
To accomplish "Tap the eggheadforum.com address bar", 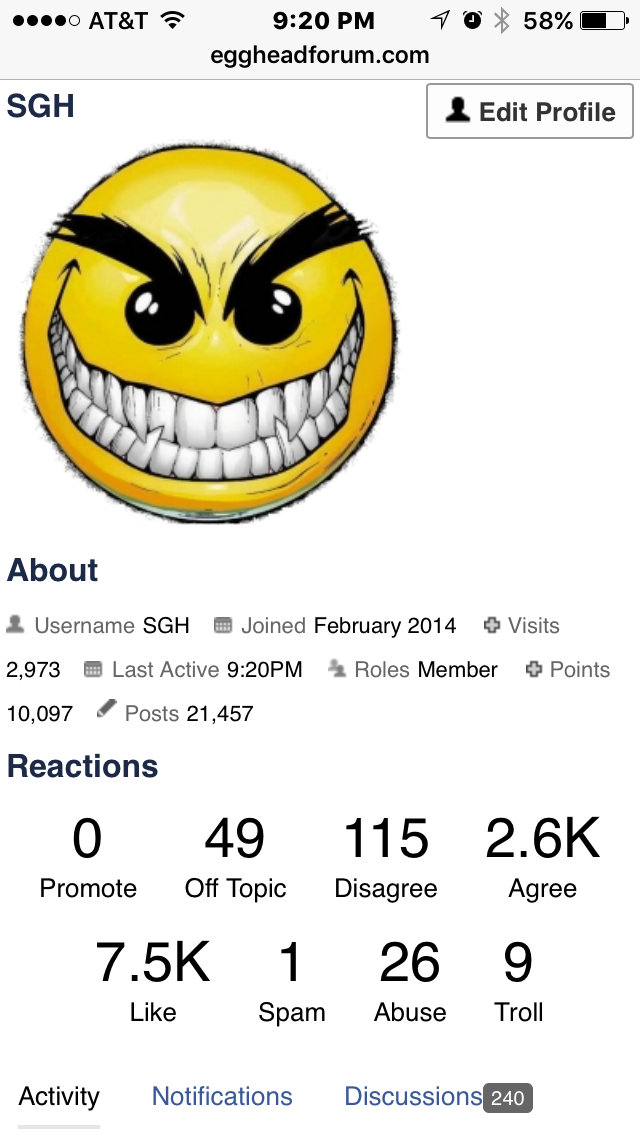I will pos(320,55).
